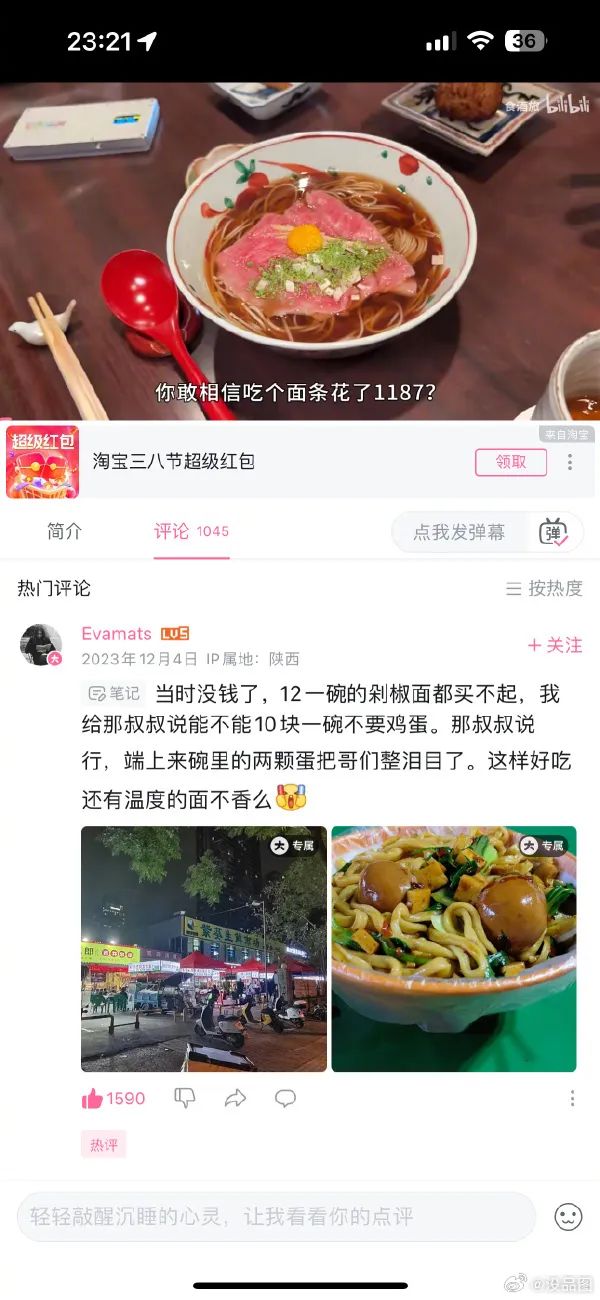600x1300 pixels.
Task: Share Evamats's comment
Action: click(235, 1098)
